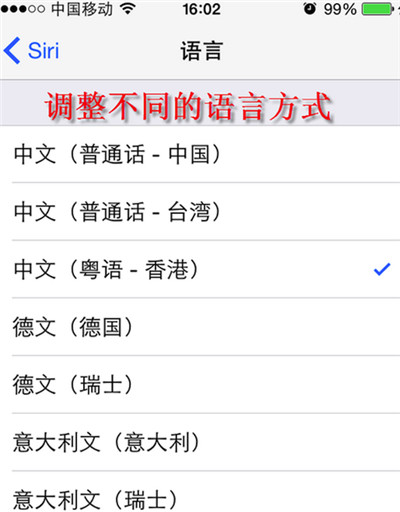Screen dimensions: 400x512
Task: Choose 德文（瑞士）as Siri language
Action: point(200,384)
